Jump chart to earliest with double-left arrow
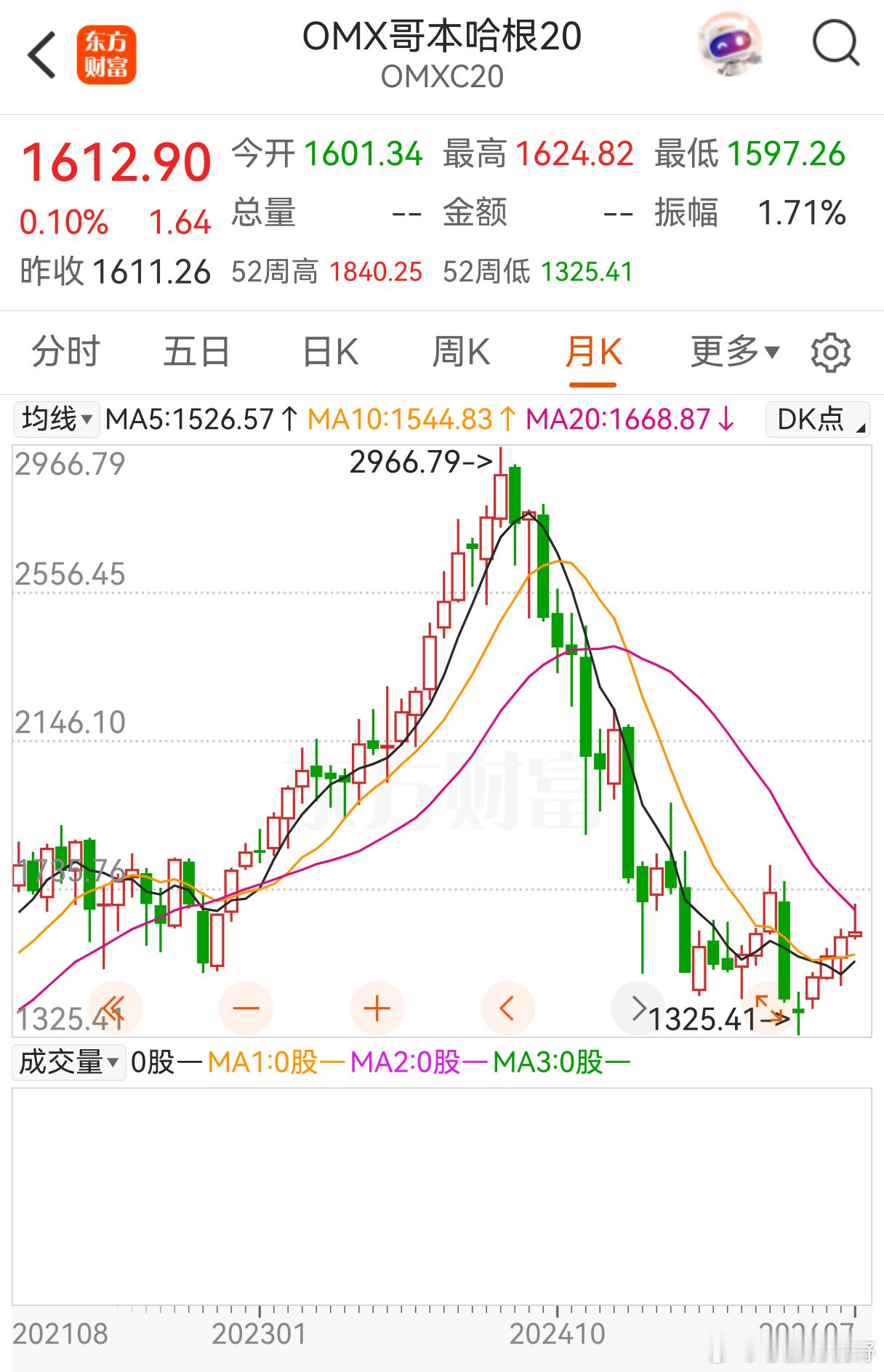This screenshot has width=884, height=1372. tap(114, 1008)
